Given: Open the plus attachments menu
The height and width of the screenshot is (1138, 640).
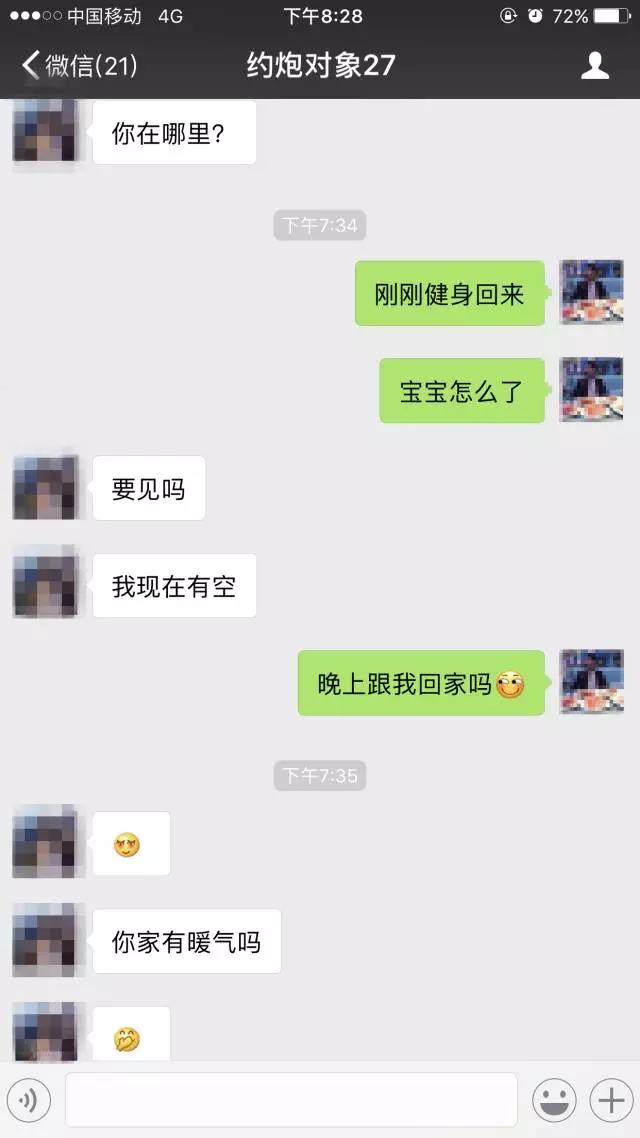Looking at the screenshot, I should click(x=610, y=1101).
